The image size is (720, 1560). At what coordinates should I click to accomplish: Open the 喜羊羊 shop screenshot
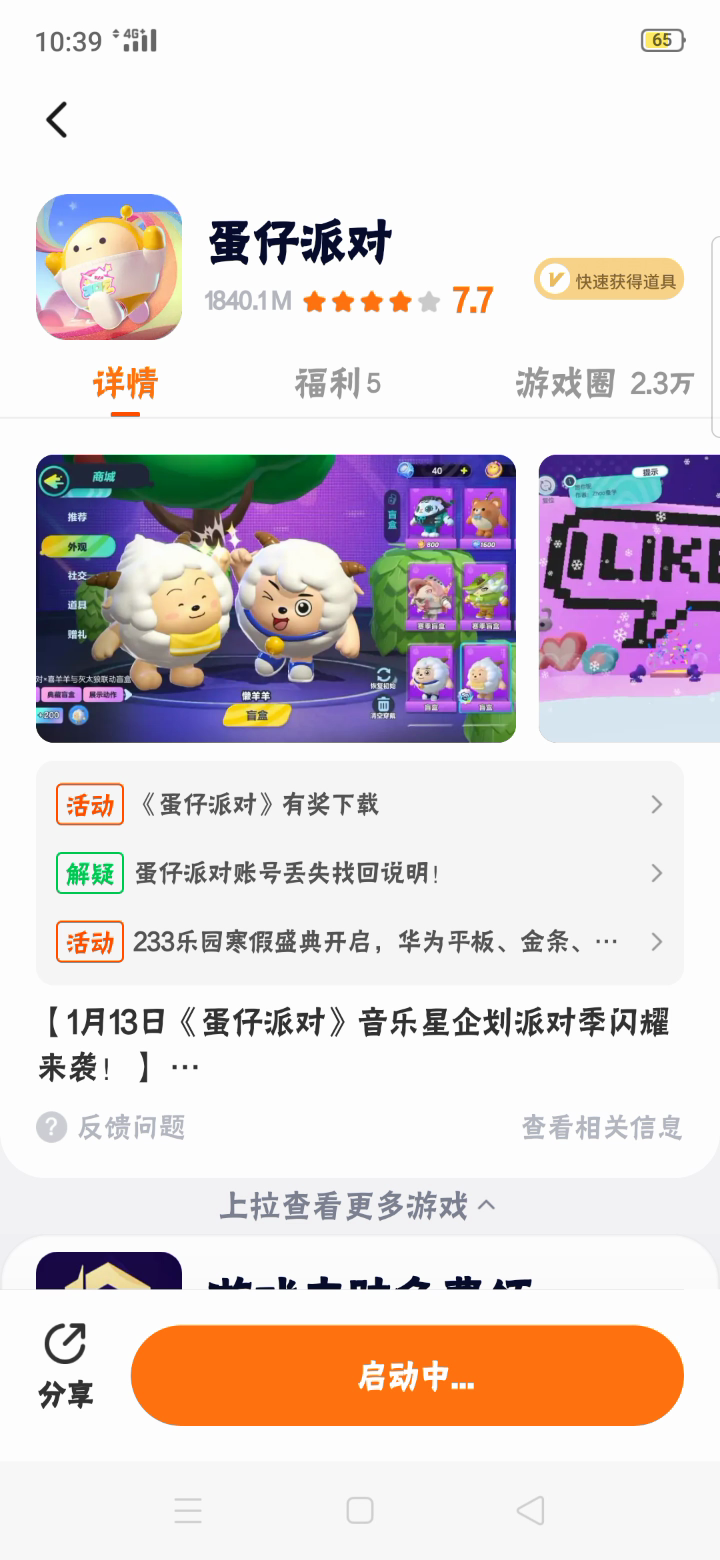[276, 598]
